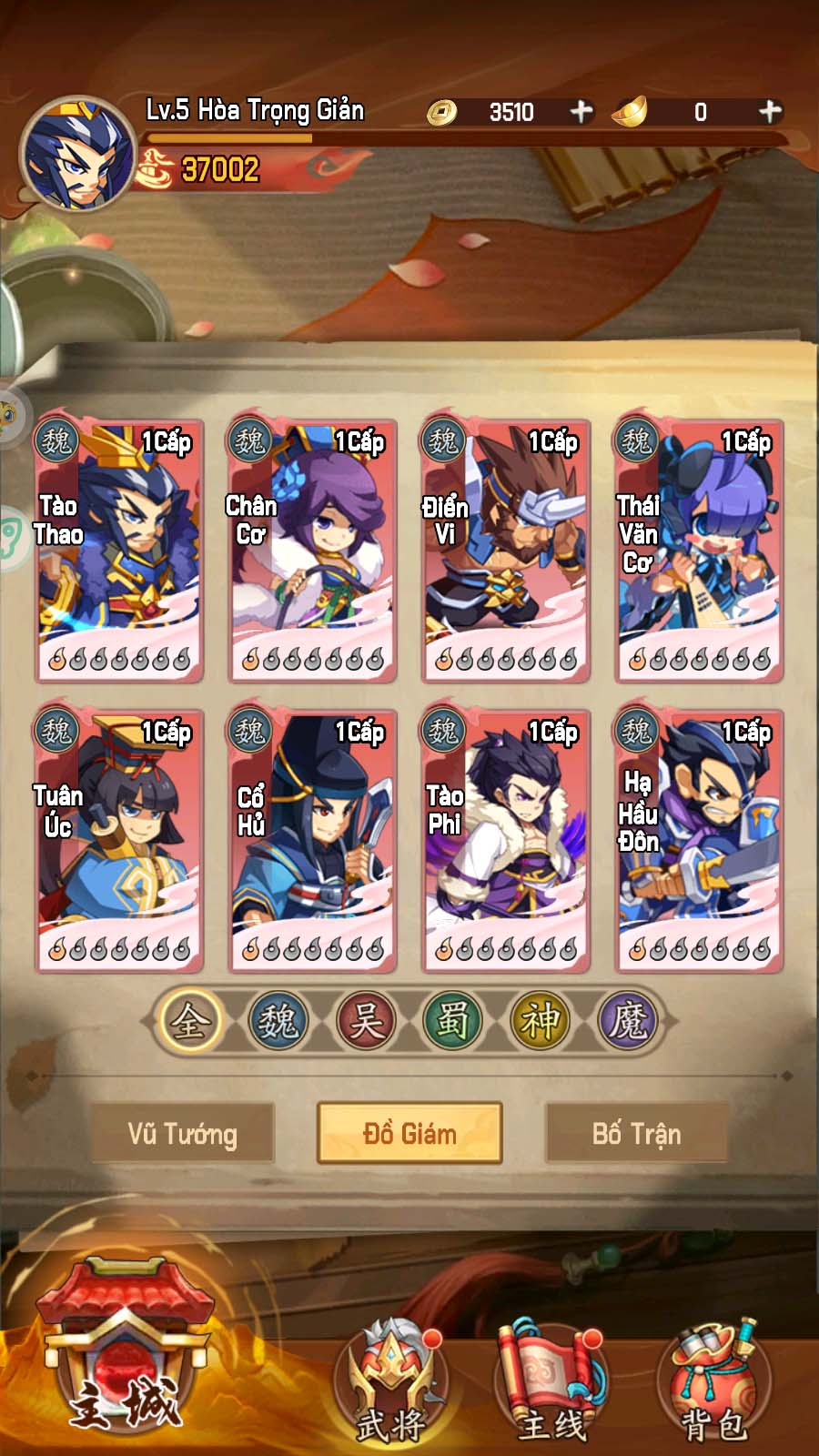This screenshot has height=1456, width=819.
Task: Open the Chân Cơ hero card
Action: [x=312, y=551]
